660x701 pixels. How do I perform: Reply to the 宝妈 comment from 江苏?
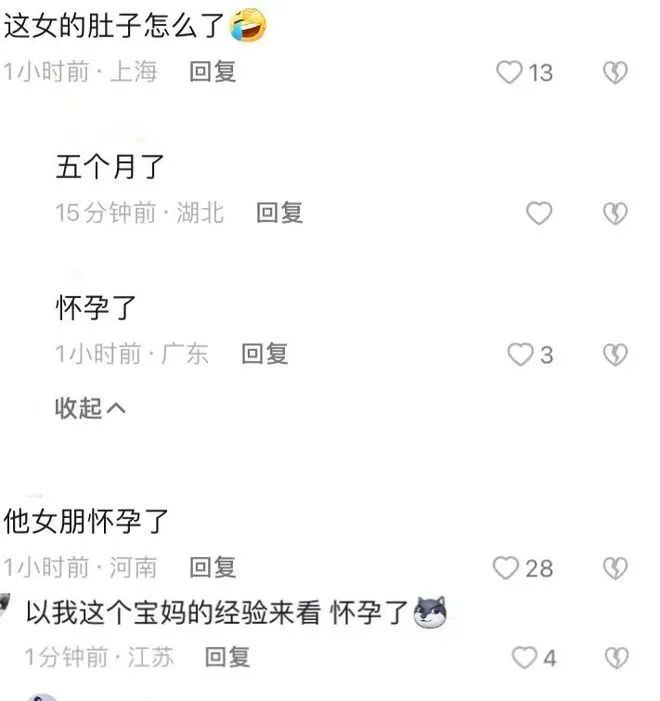tap(228, 657)
